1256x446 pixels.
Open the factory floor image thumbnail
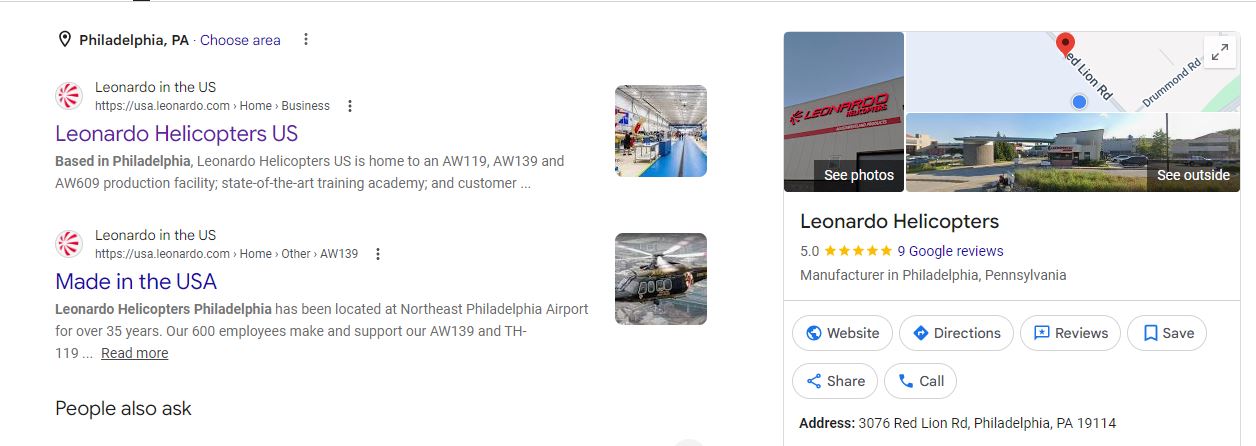[x=661, y=131]
